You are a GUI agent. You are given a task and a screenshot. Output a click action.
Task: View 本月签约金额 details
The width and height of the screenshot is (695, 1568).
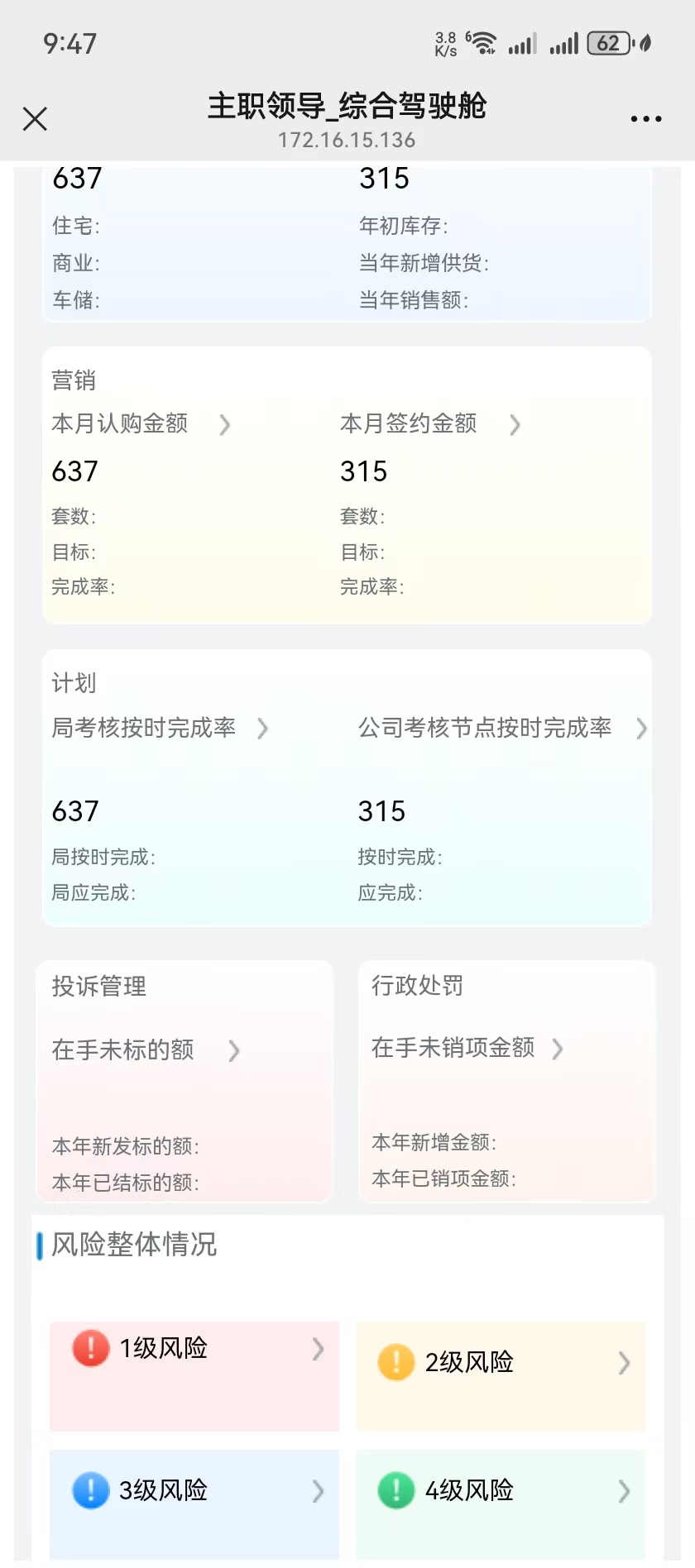click(430, 424)
